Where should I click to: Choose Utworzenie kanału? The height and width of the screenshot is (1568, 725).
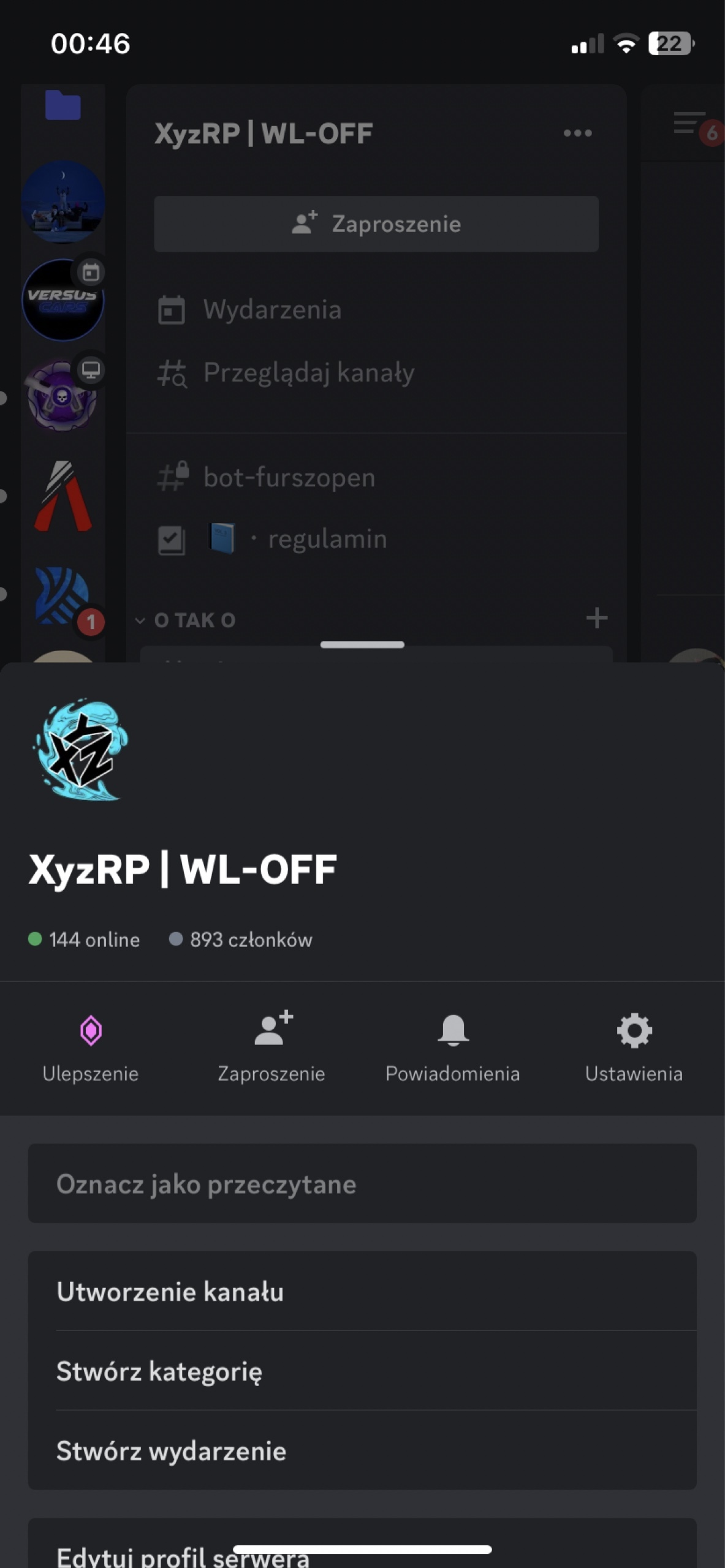[x=362, y=1291]
